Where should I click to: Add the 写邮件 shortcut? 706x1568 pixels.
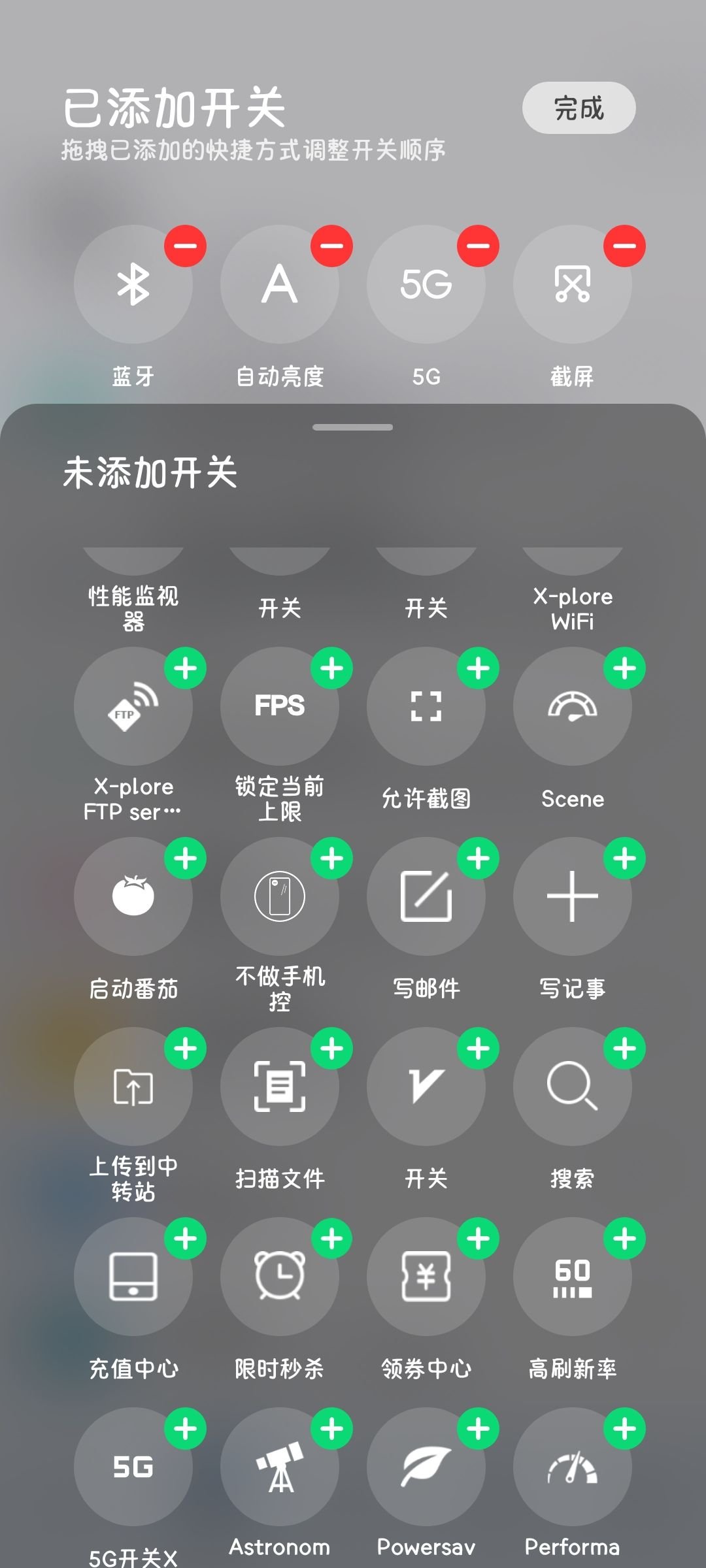(x=479, y=858)
